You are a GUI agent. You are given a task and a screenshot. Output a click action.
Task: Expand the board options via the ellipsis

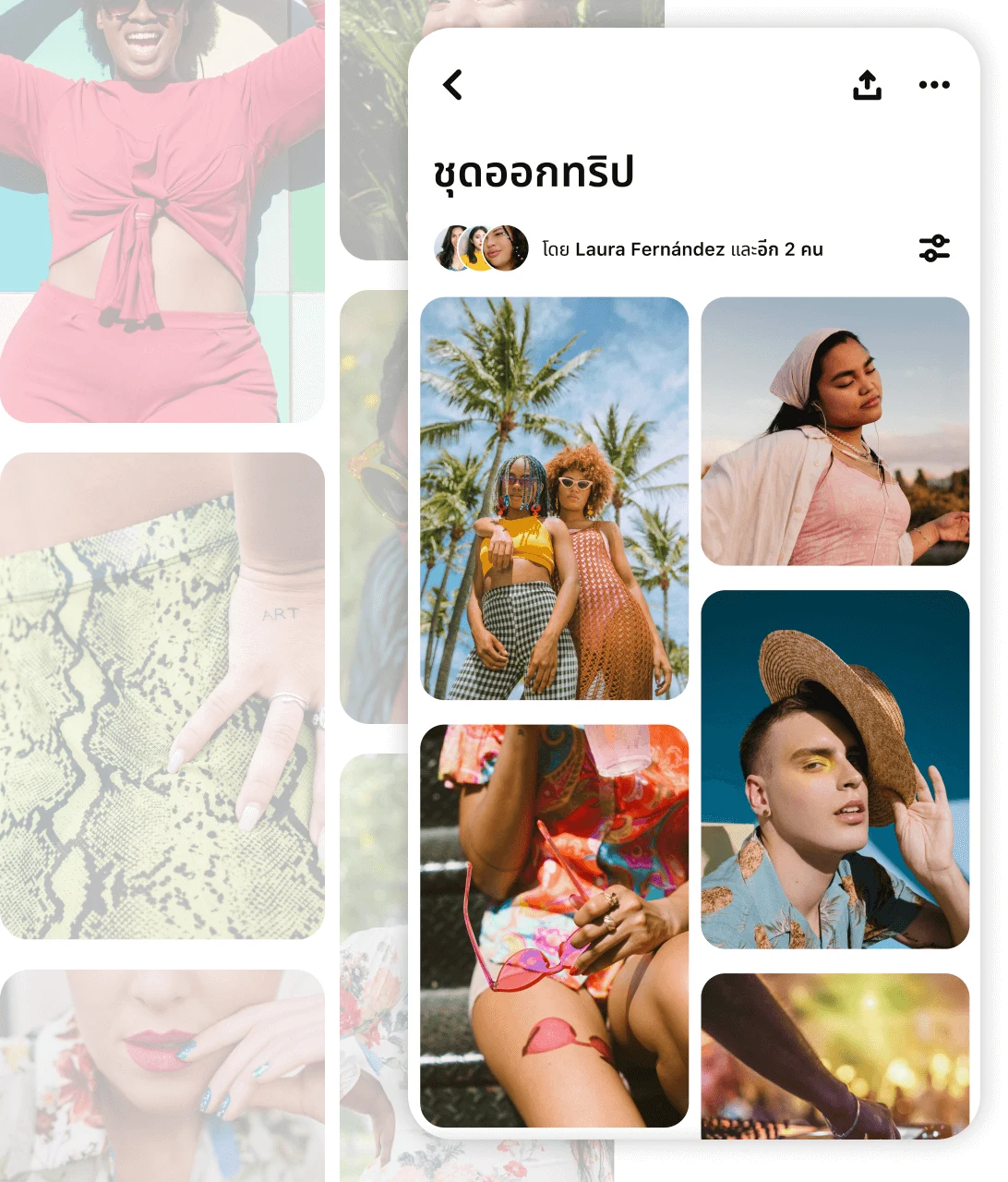point(934,84)
